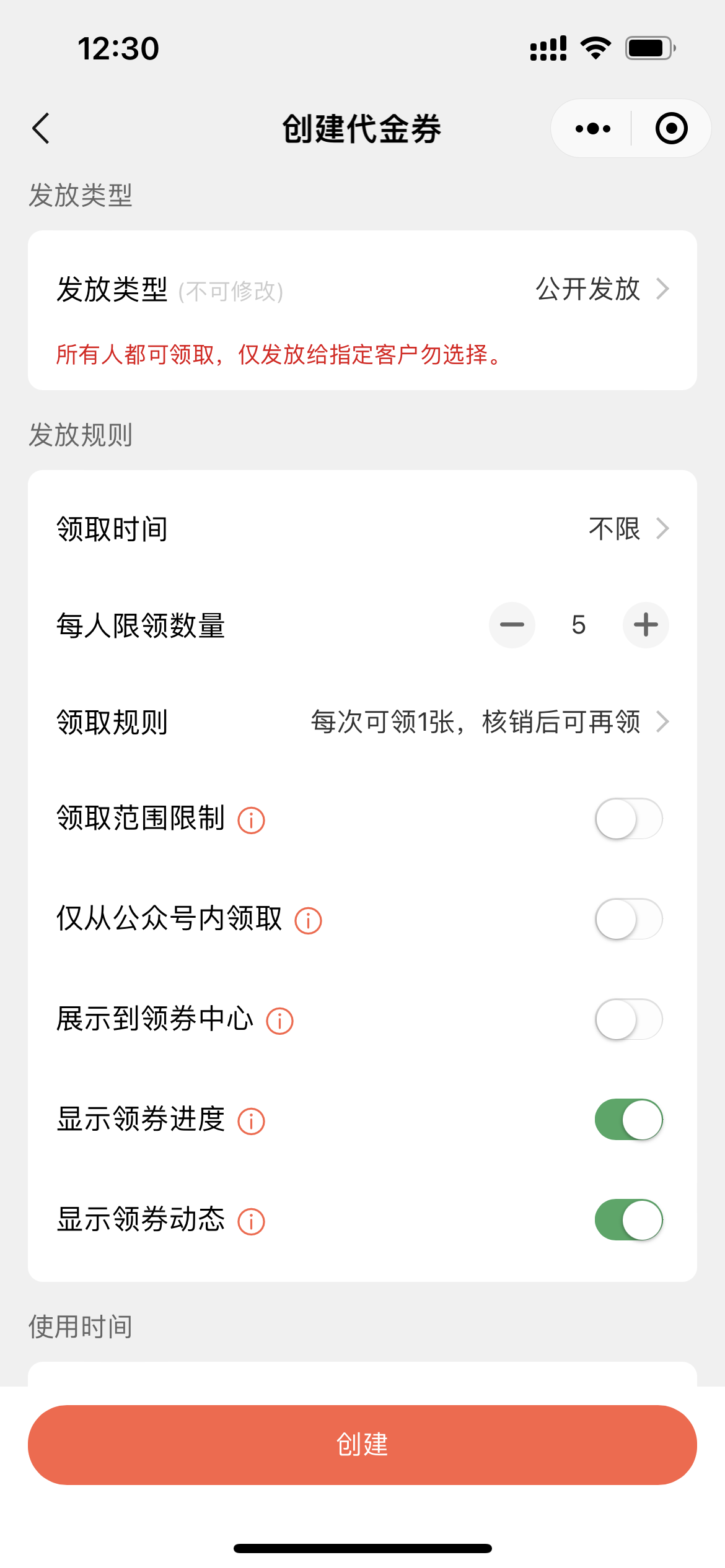Tap the info icon beside 显示领券动态
The image size is (725, 1568).
click(x=250, y=1220)
